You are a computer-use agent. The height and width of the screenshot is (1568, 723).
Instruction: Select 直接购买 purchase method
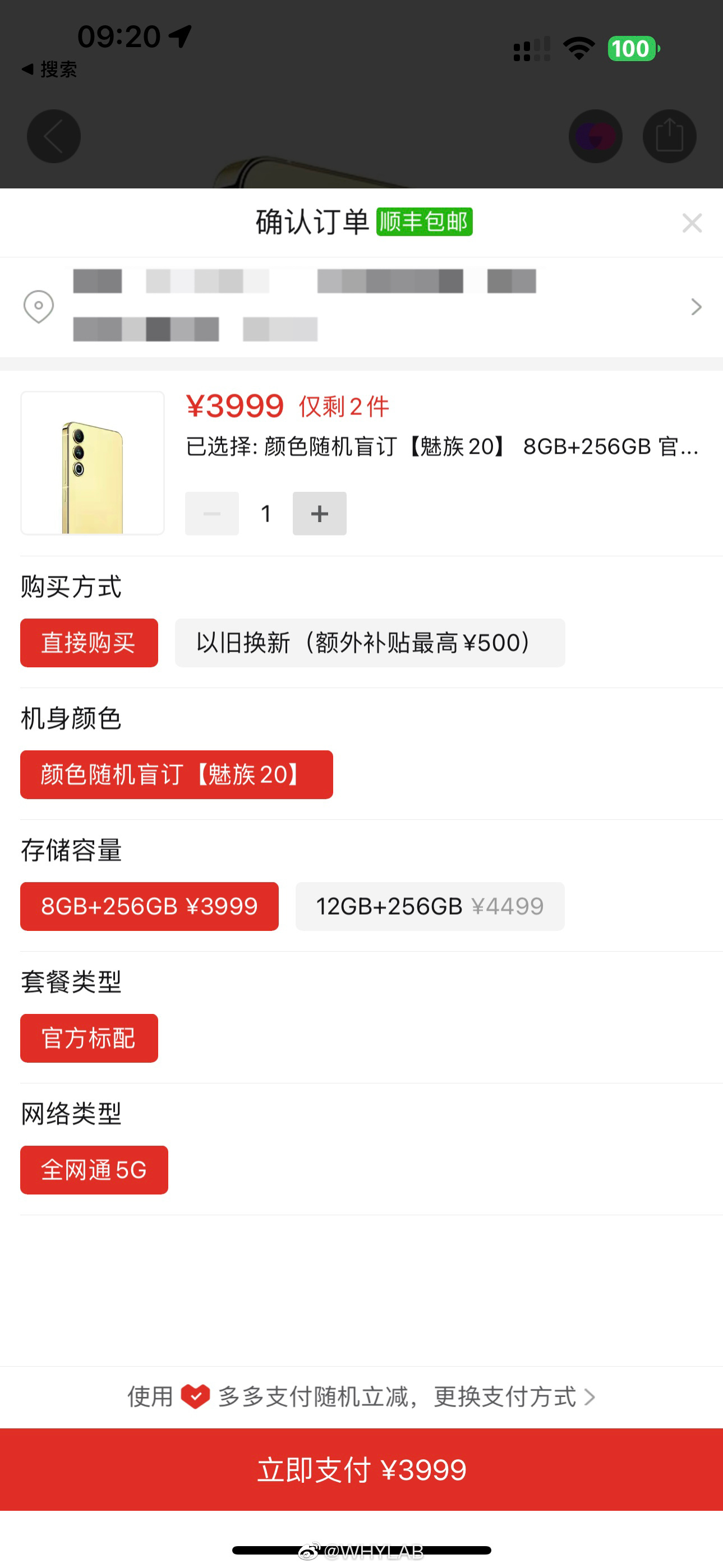tap(89, 643)
